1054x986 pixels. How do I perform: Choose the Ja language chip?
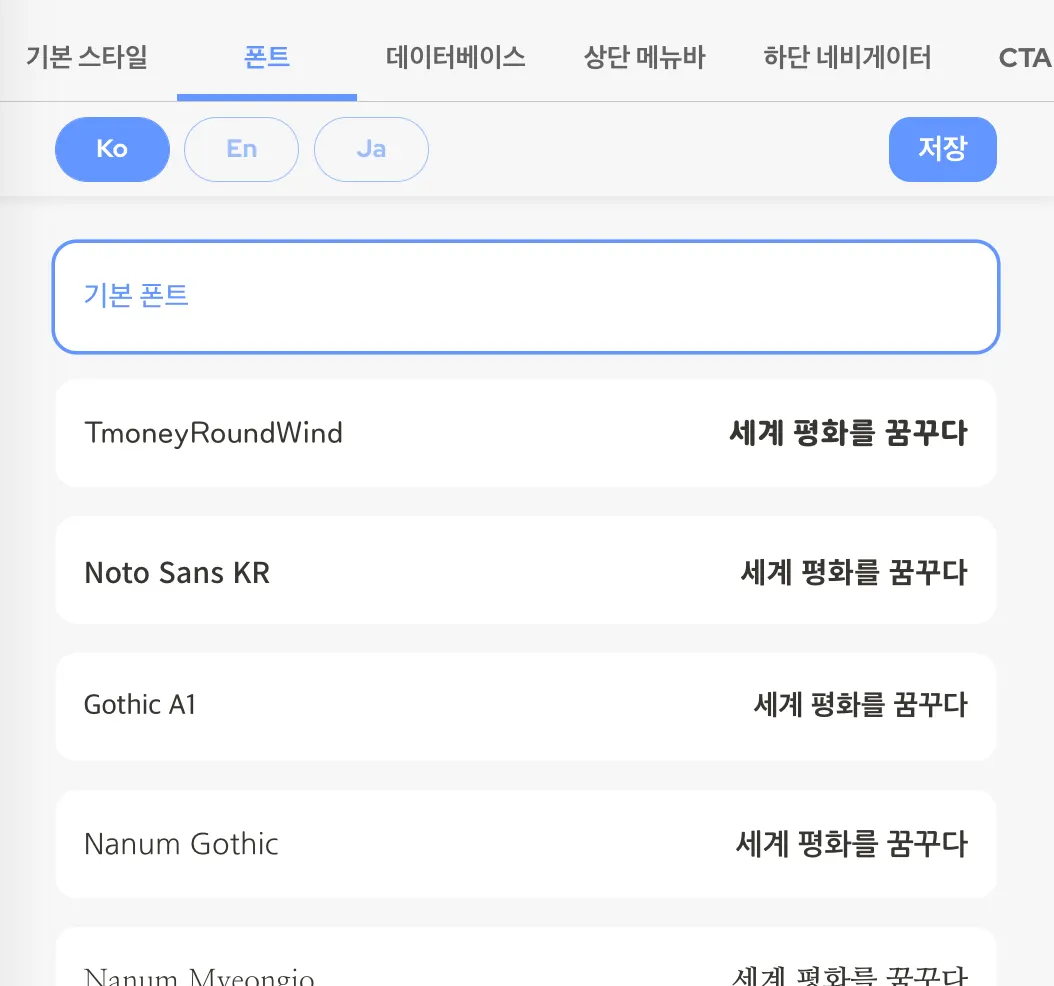[x=371, y=149]
